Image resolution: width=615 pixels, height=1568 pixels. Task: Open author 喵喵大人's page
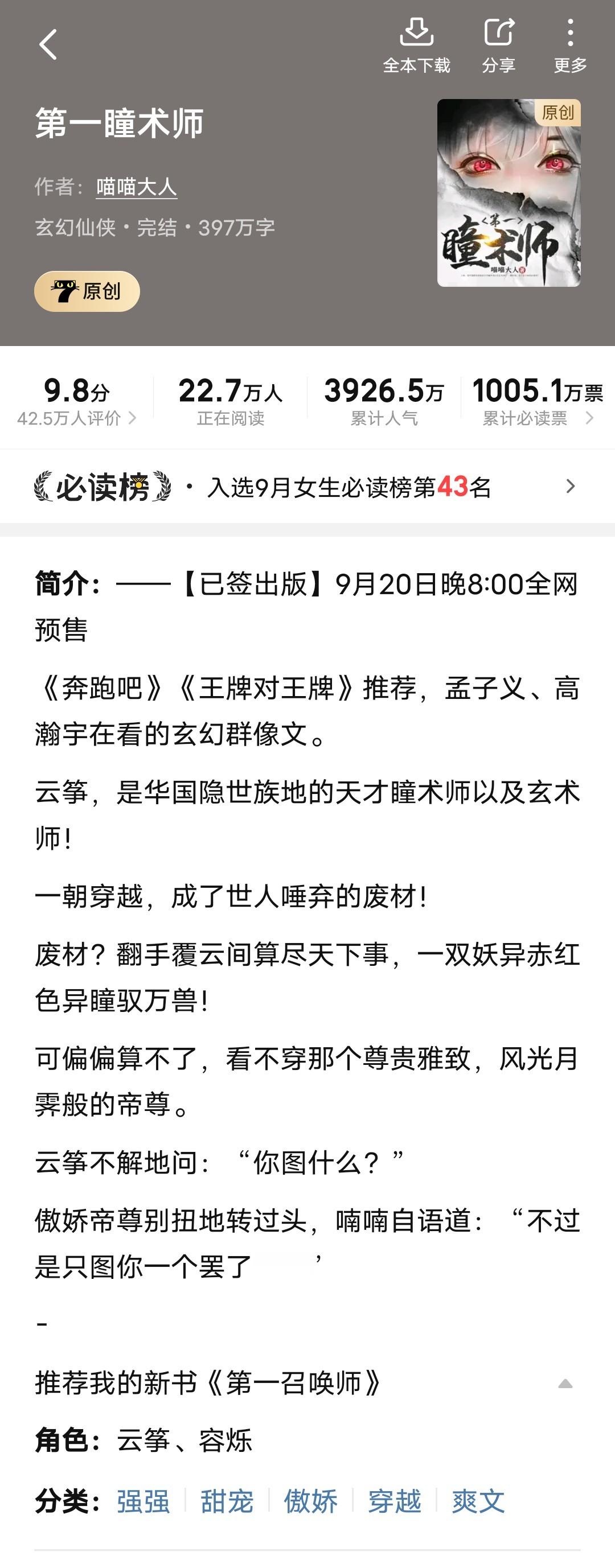pos(137,187)
